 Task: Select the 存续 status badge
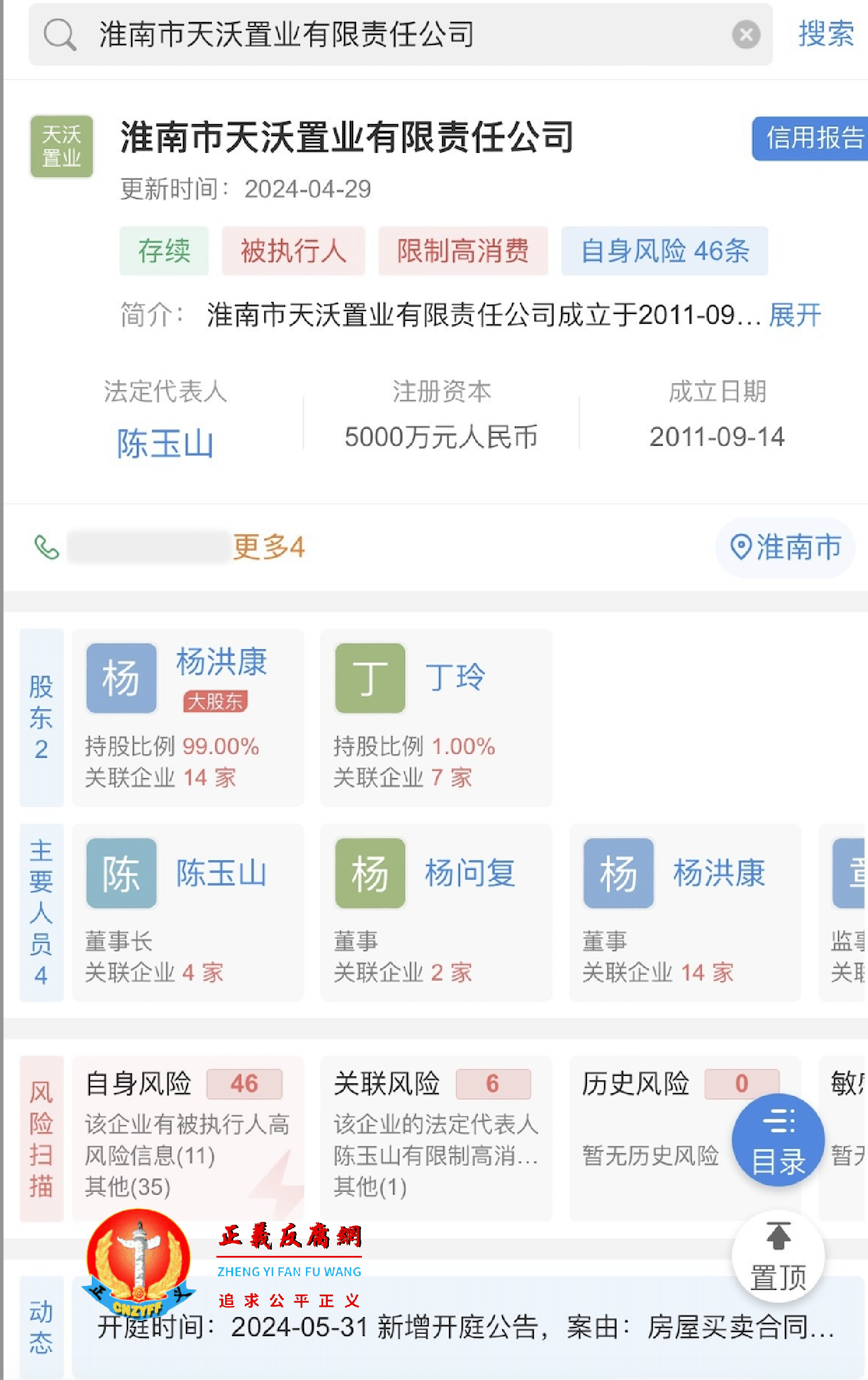click(163, 251)
